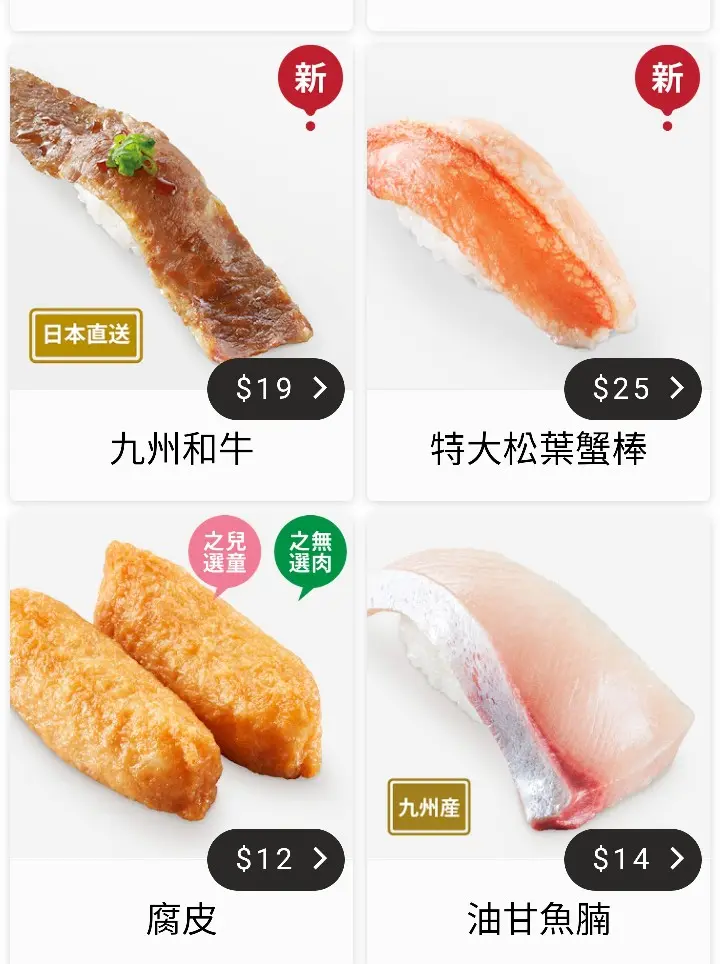Viewport: 720px width, 964px height.
Task: Tap the $19 price button for 九州和牛
Action: (x=276, y=388)
